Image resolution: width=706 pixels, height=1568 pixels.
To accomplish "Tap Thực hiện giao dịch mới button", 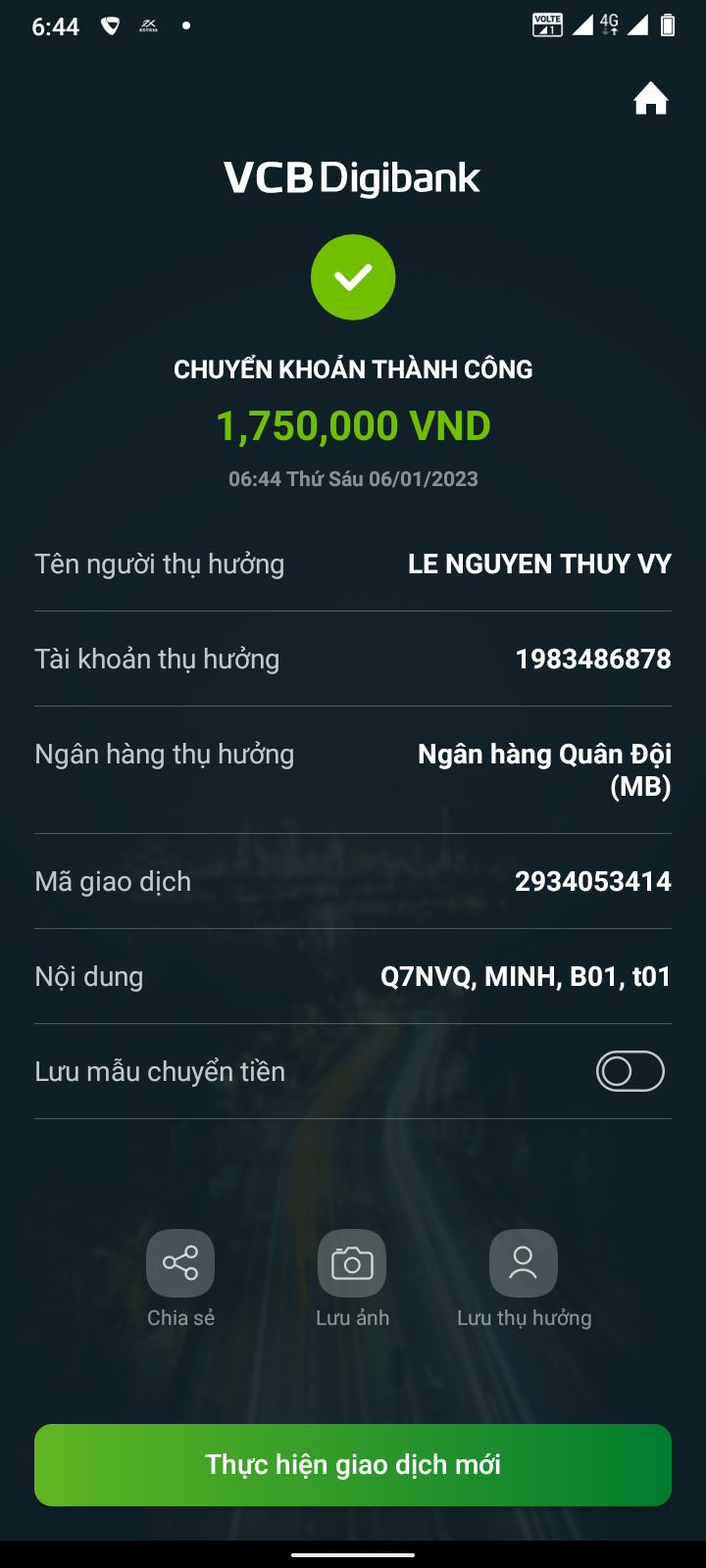I will 353,1464.
